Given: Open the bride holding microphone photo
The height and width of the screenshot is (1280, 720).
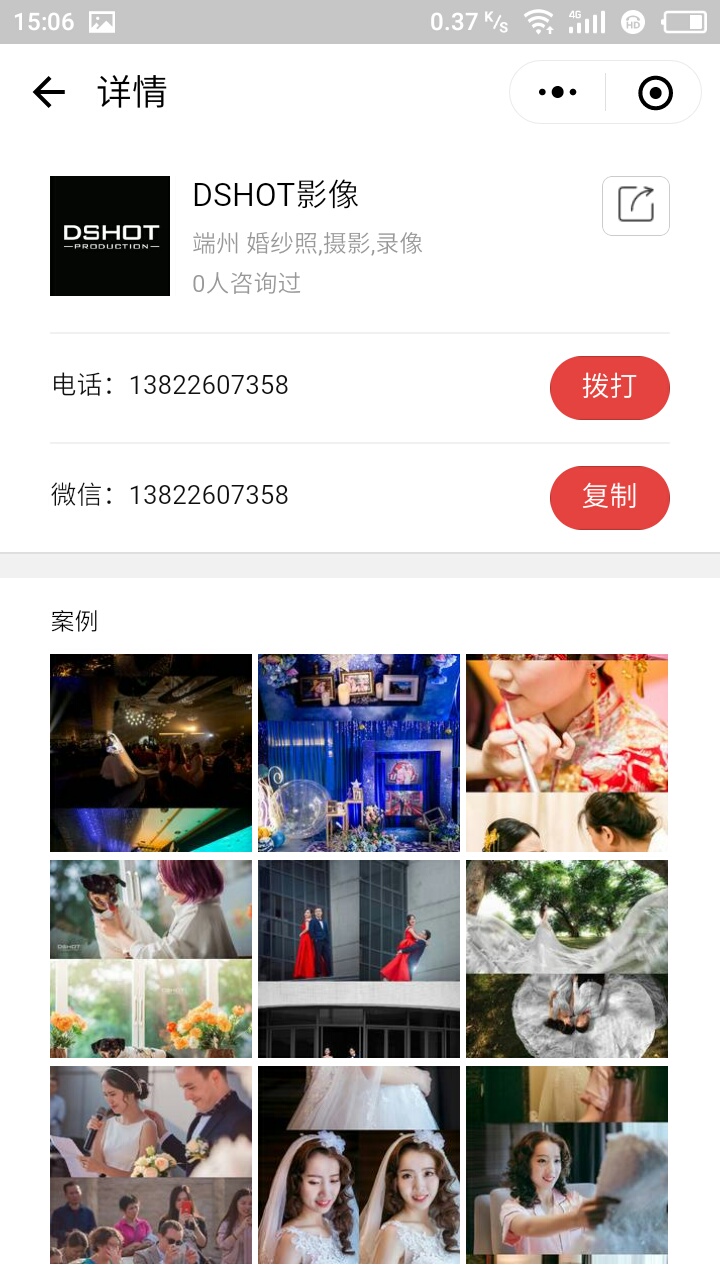Looking at the screenshot, I should (151, 1164).
